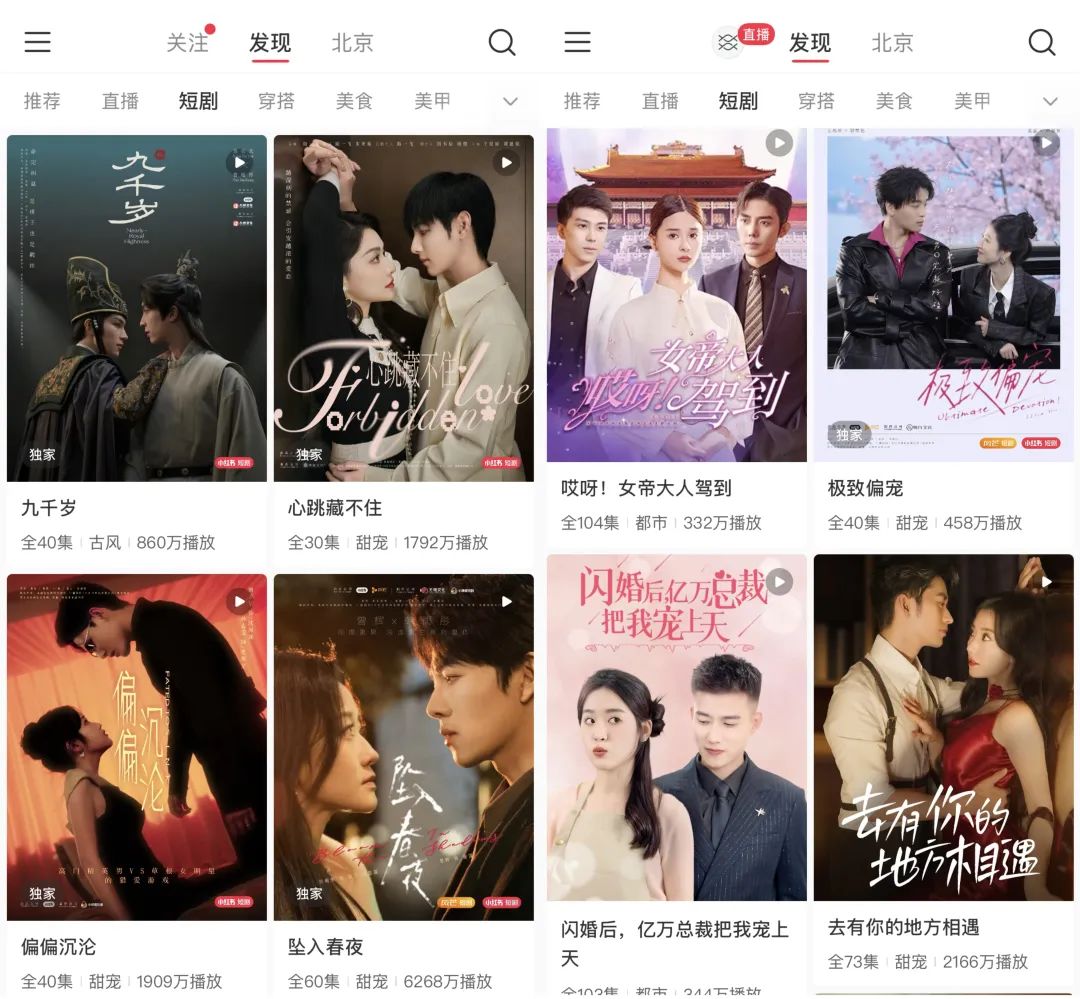Viewport: 1080px width, 999px height.
Task: Open the 心跳藏不住 short drama
Action: coord(403,308)
